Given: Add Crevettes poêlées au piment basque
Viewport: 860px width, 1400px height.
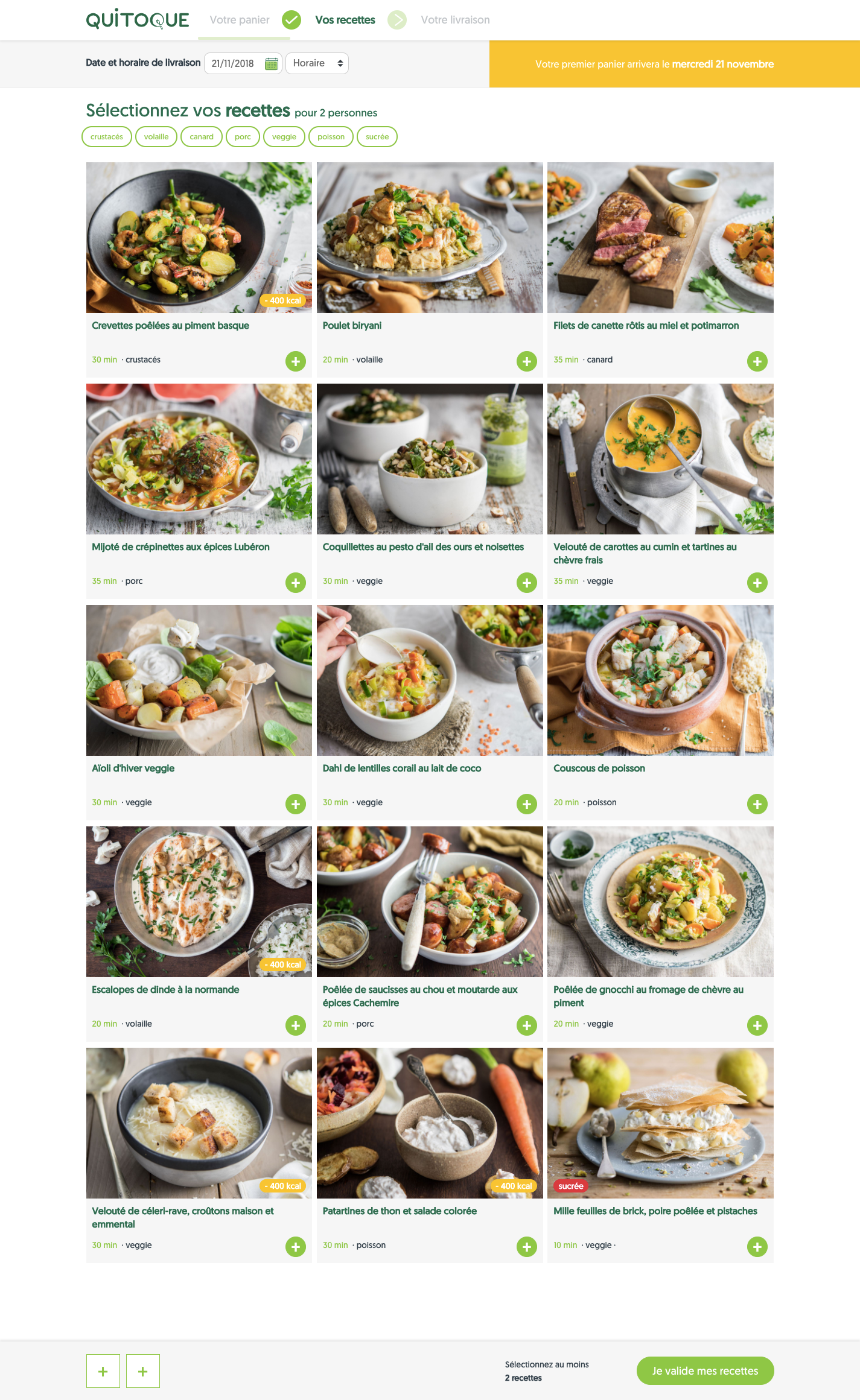Looking at the screenshot, I should (296, 361).
